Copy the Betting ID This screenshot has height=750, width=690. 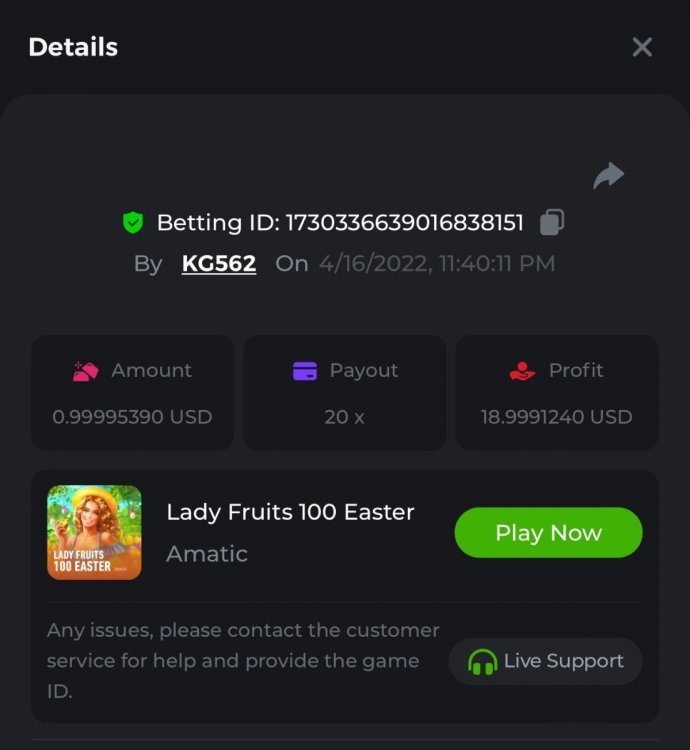click(x=551, y=222)
